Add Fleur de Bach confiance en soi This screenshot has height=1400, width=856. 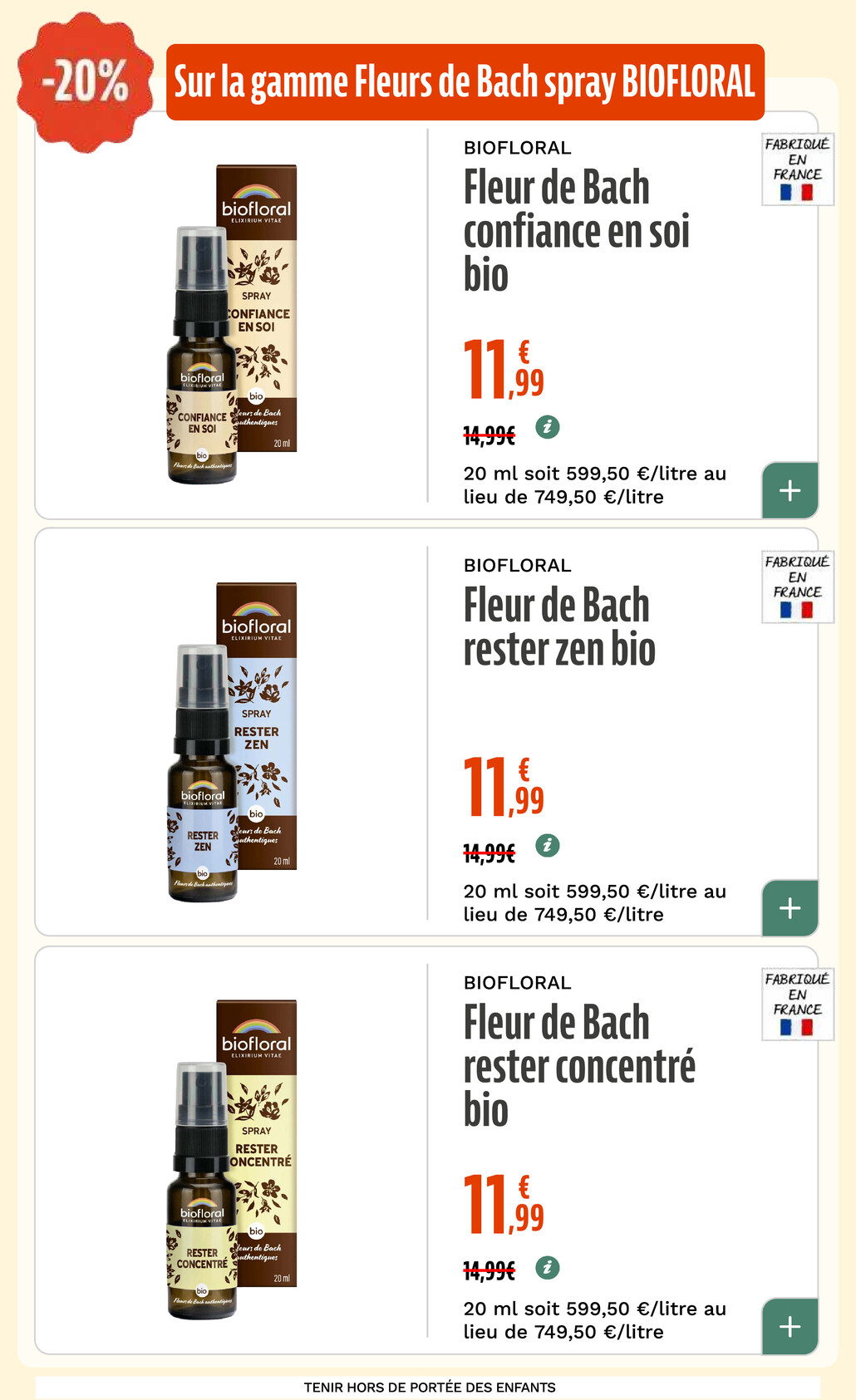coord(790,490)
